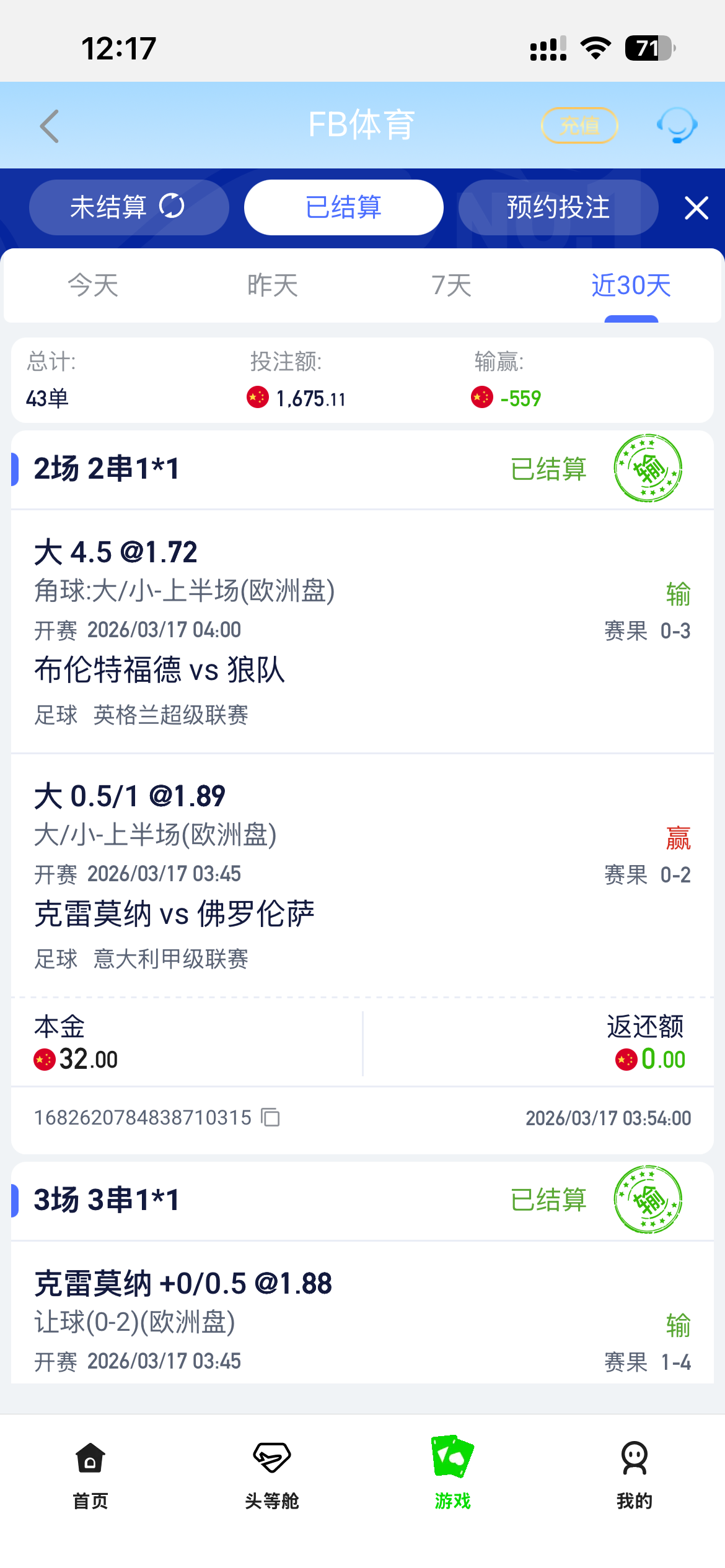This screenshot has height=1568, width=725.
Task: Filter records by 今天
Action: 93,286
